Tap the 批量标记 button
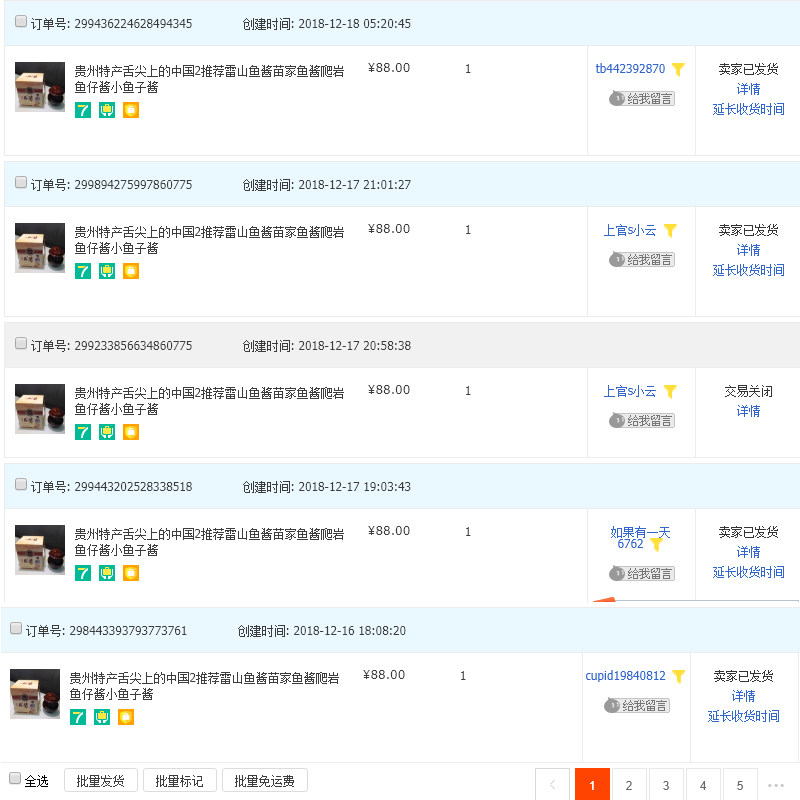Image resolution: width=800 pixels, height=800 pixels. [x=179, y=781]
